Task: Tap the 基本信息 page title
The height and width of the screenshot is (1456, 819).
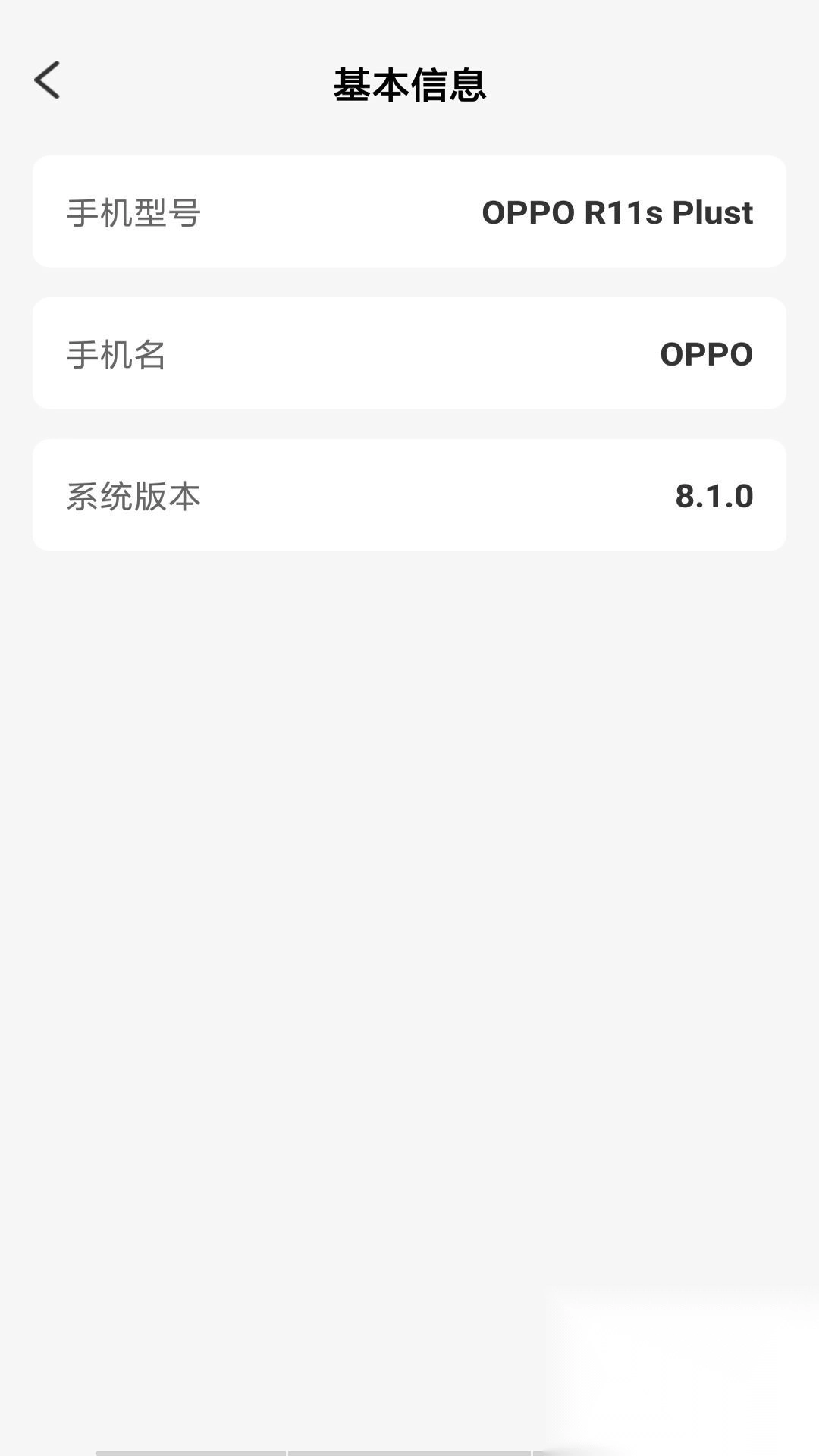Action: [409, 85]
